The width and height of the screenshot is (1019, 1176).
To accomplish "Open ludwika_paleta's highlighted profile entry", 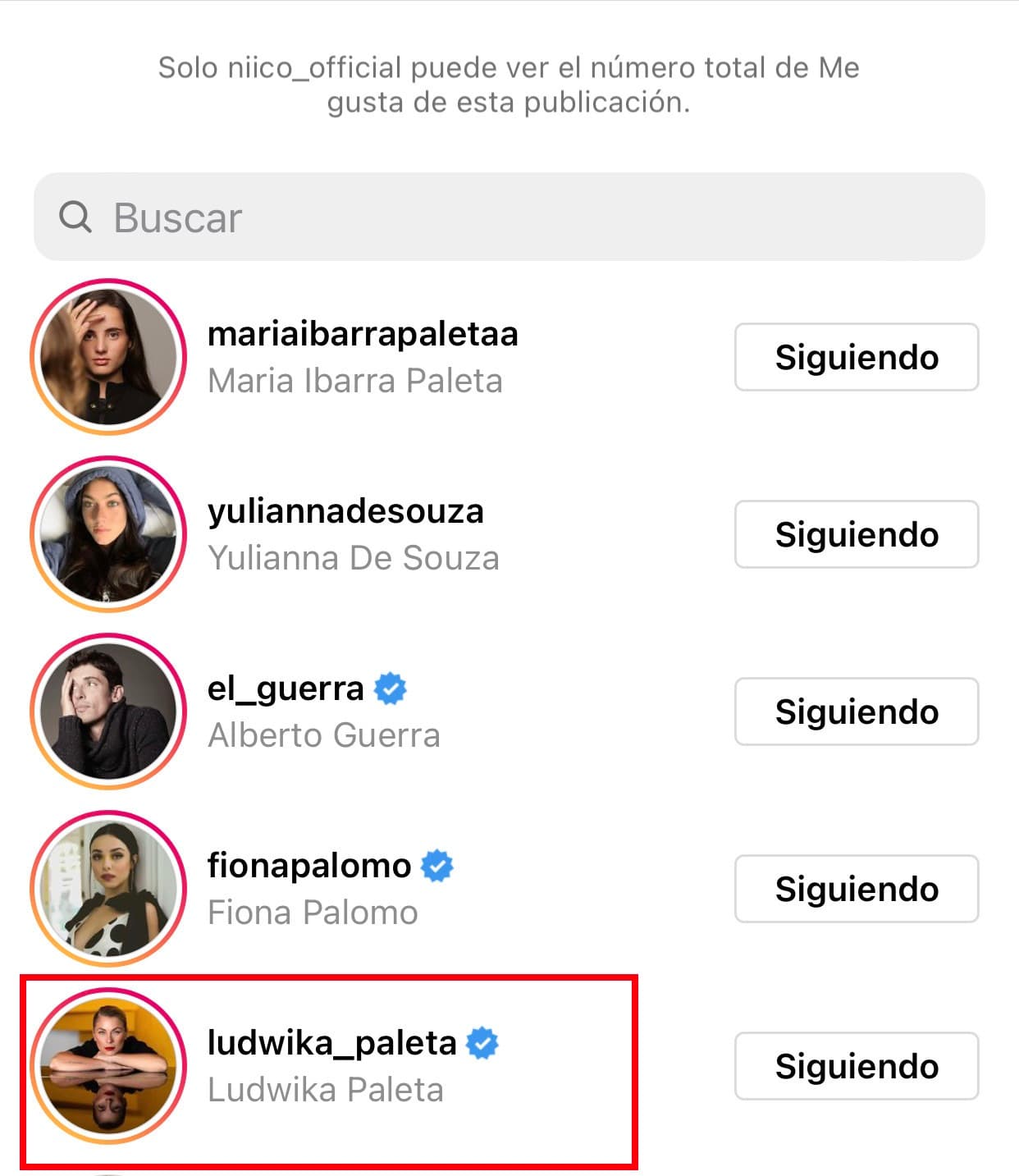I will tap(328, 1065).
